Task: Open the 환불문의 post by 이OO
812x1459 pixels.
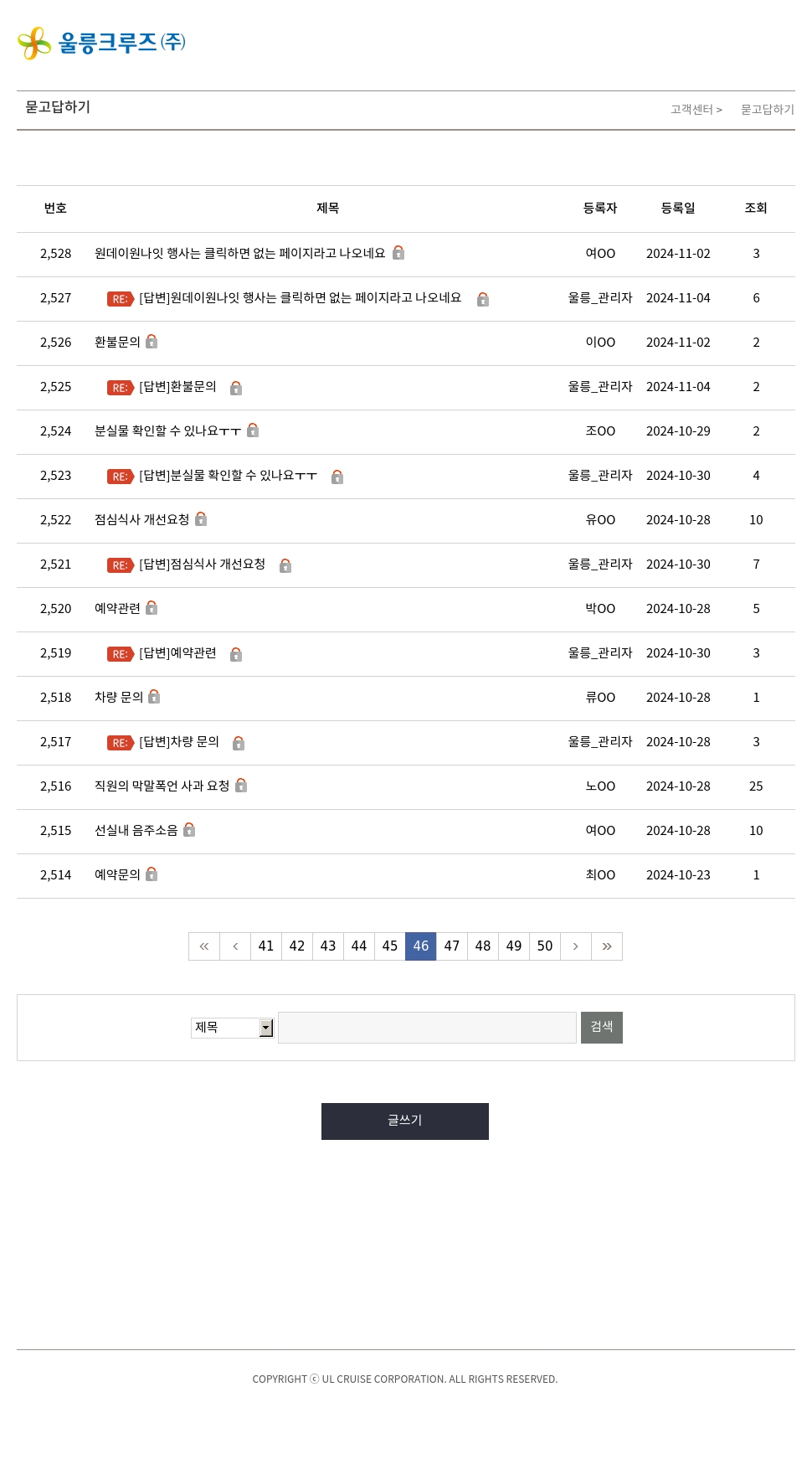Action: (117, 342)
